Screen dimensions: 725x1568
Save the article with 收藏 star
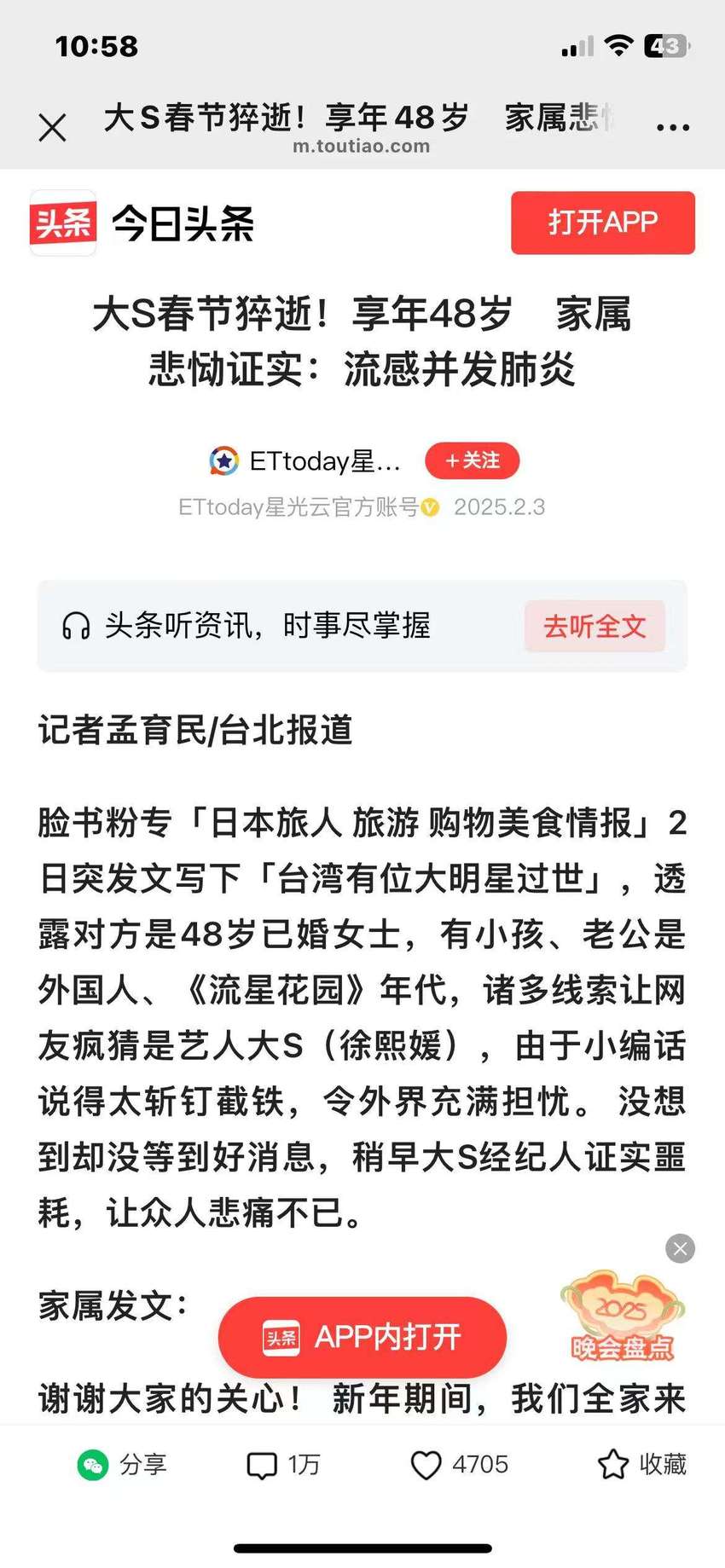[x=641, y=1465]
